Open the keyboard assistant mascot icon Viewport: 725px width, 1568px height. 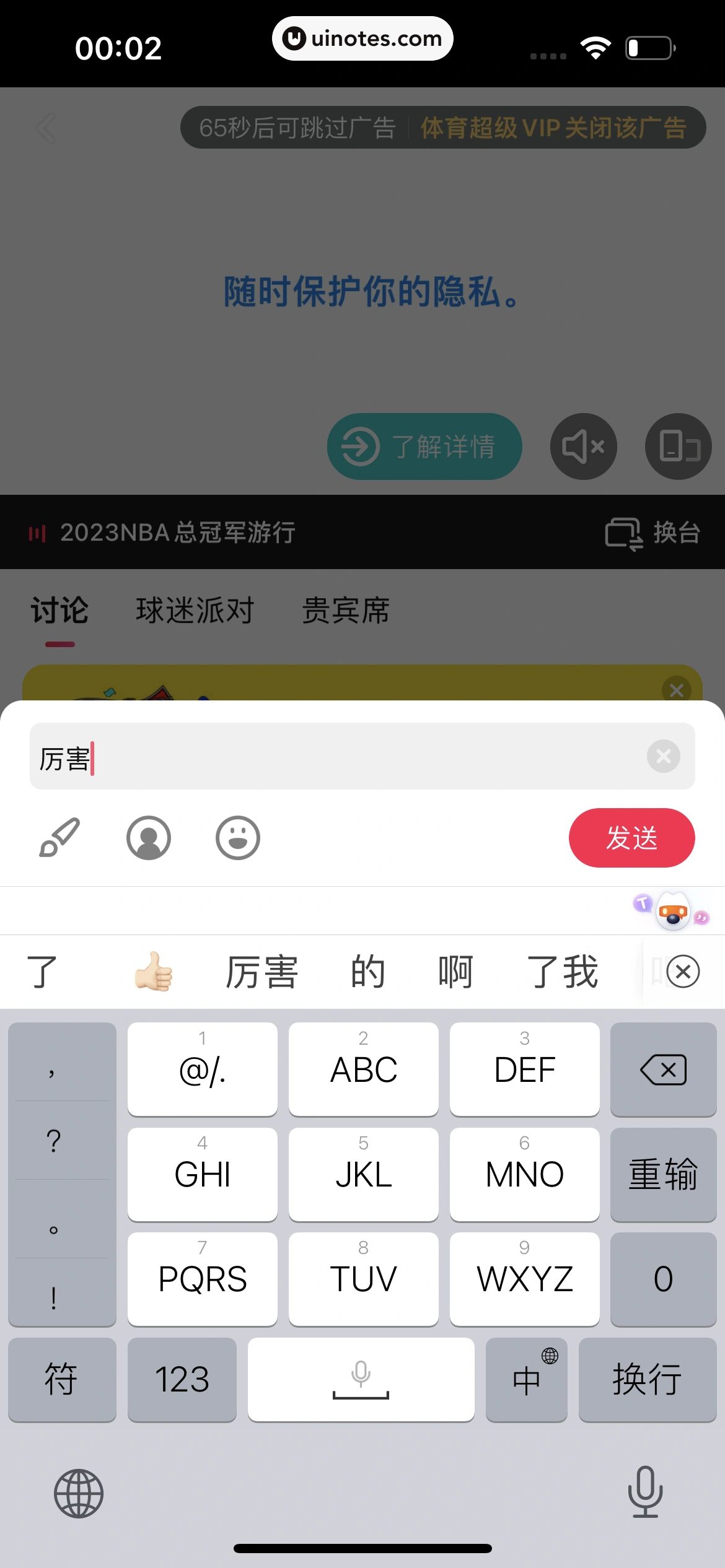673,911
